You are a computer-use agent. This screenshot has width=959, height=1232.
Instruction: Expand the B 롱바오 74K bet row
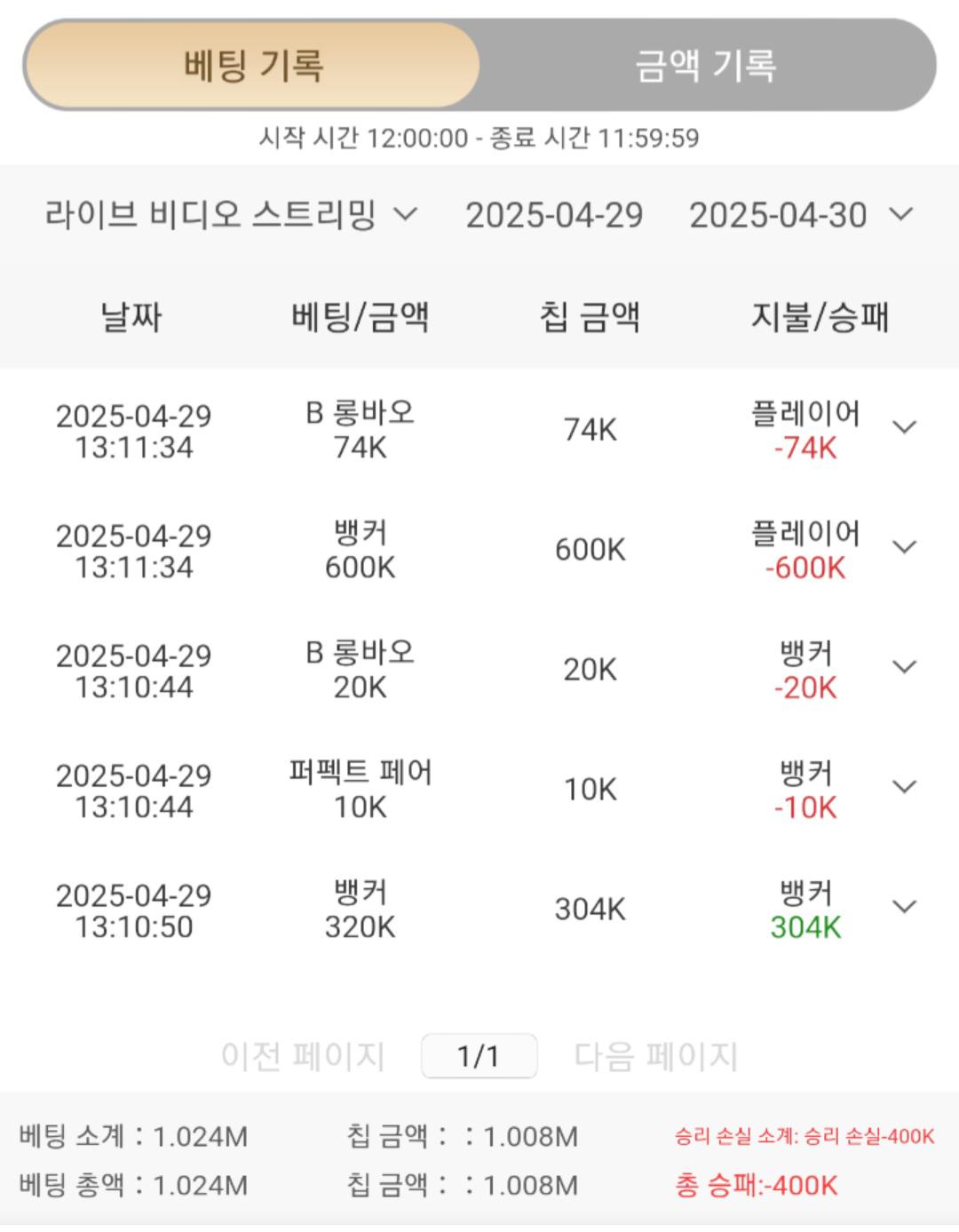pyautogui.click(x=904, y=427)
